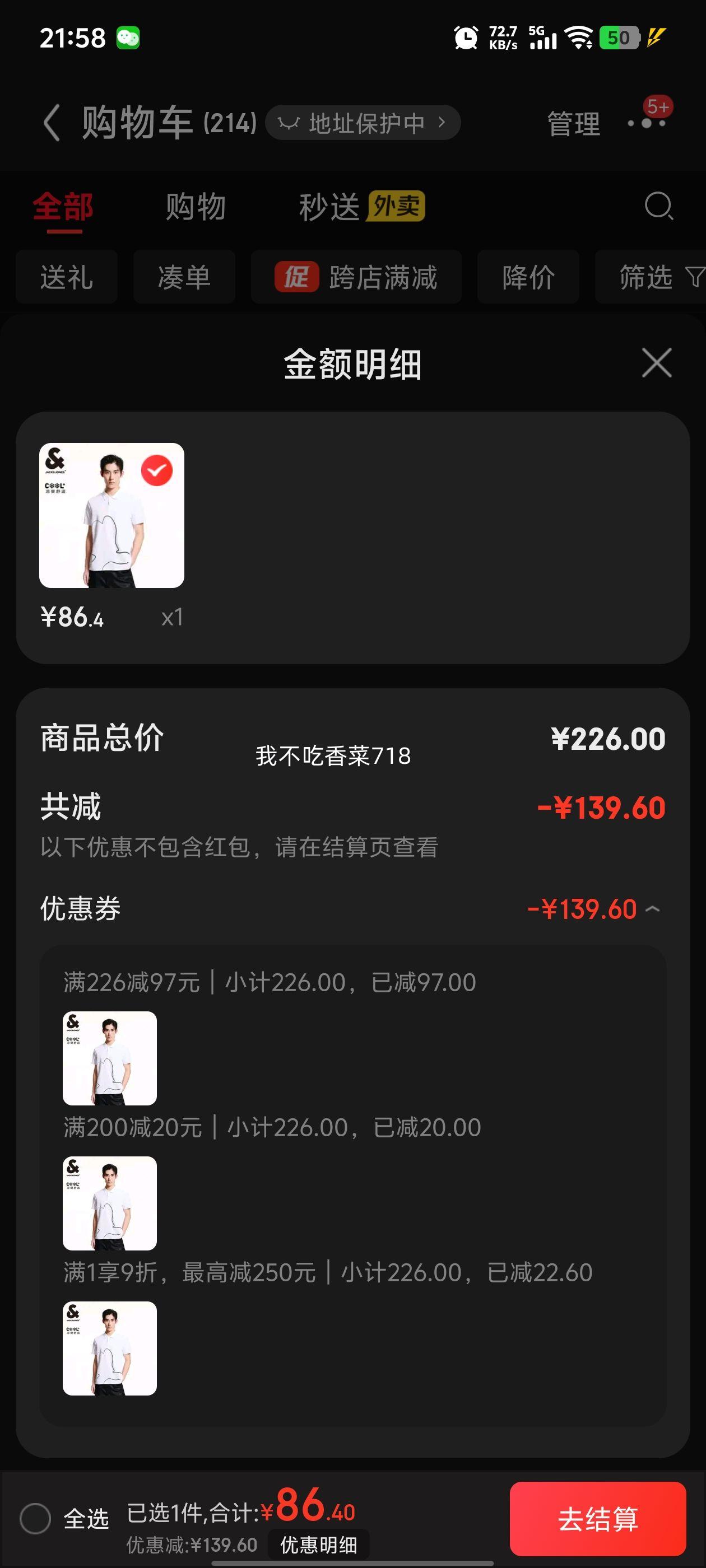
Task: Uncheck the selected white polo shirt item
Action: (156, 470)
